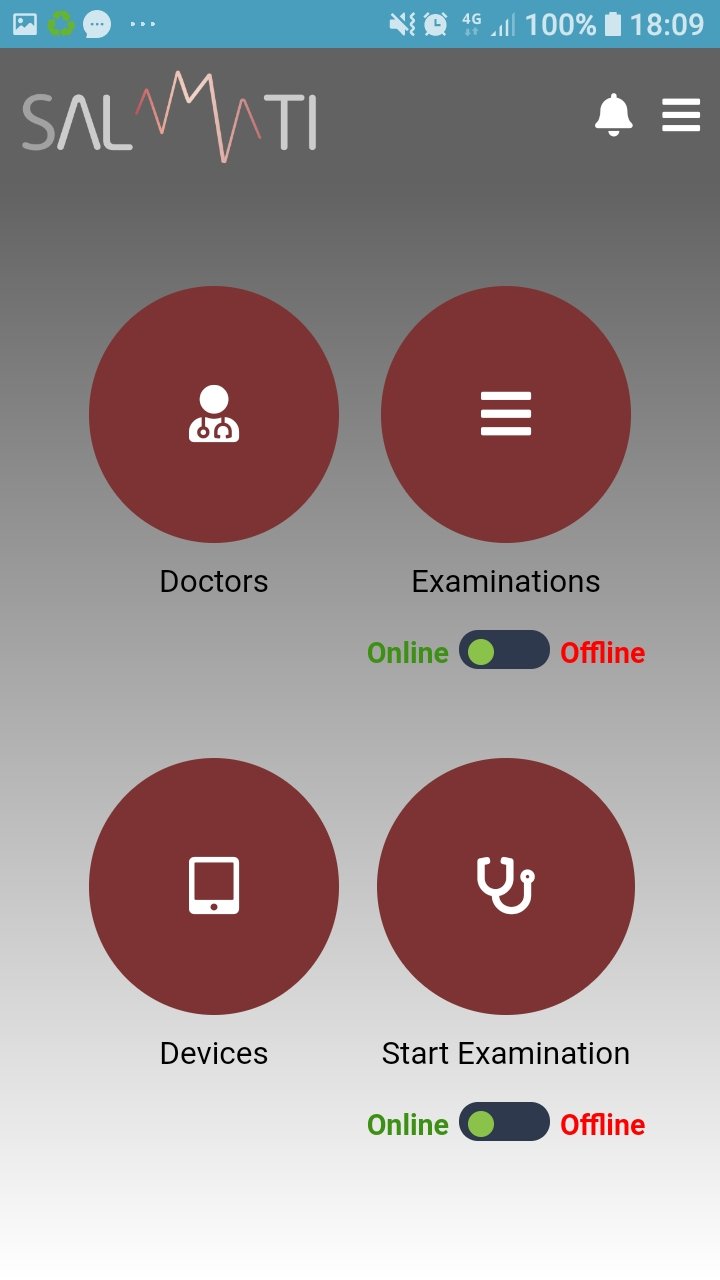Open the Doctors section

214,414
